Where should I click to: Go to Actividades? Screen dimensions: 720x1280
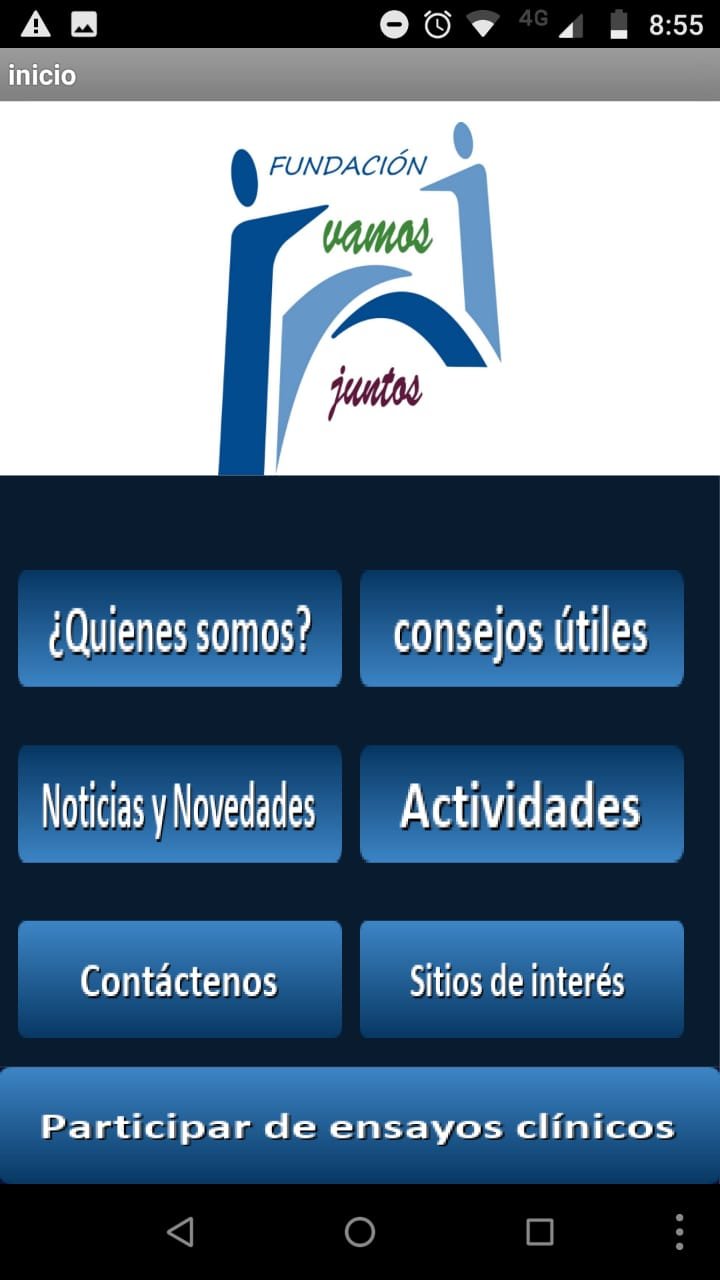point(521,804)
